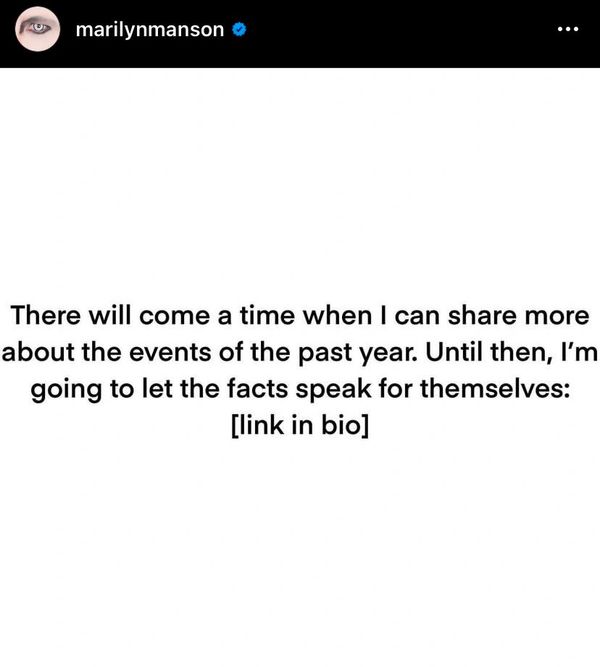Open the marilynmanson username link
Image resolution: width=600 pixels, height=667 pixels.
149,31
